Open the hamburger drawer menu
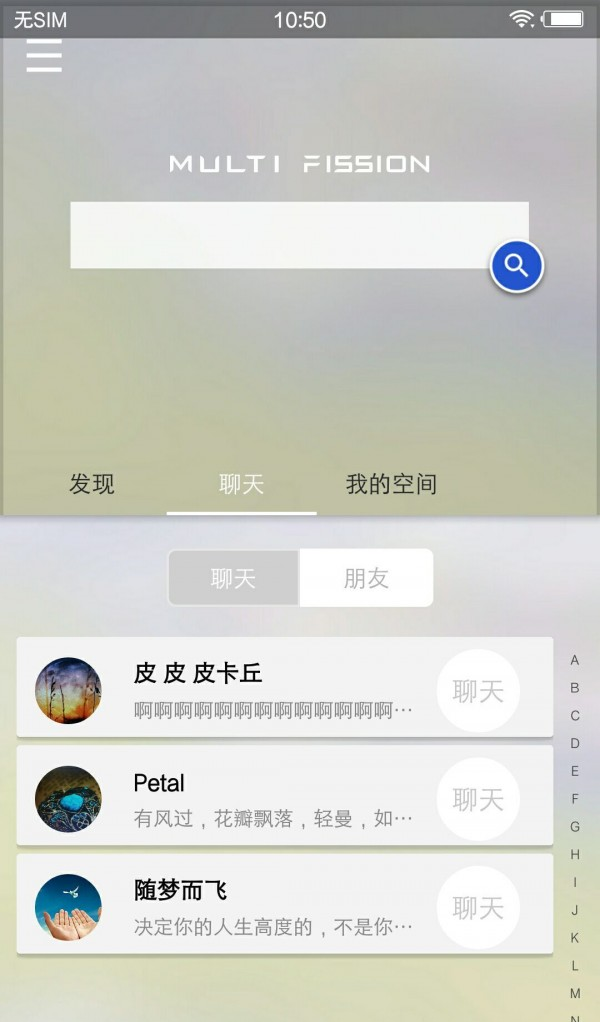 44,56
